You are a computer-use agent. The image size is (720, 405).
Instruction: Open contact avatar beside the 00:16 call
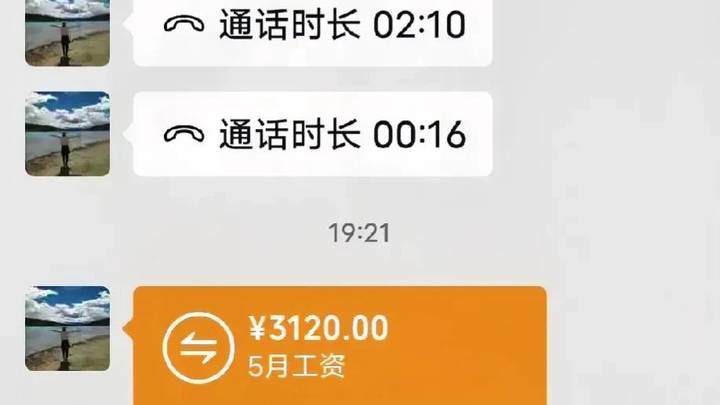point(67,134)
